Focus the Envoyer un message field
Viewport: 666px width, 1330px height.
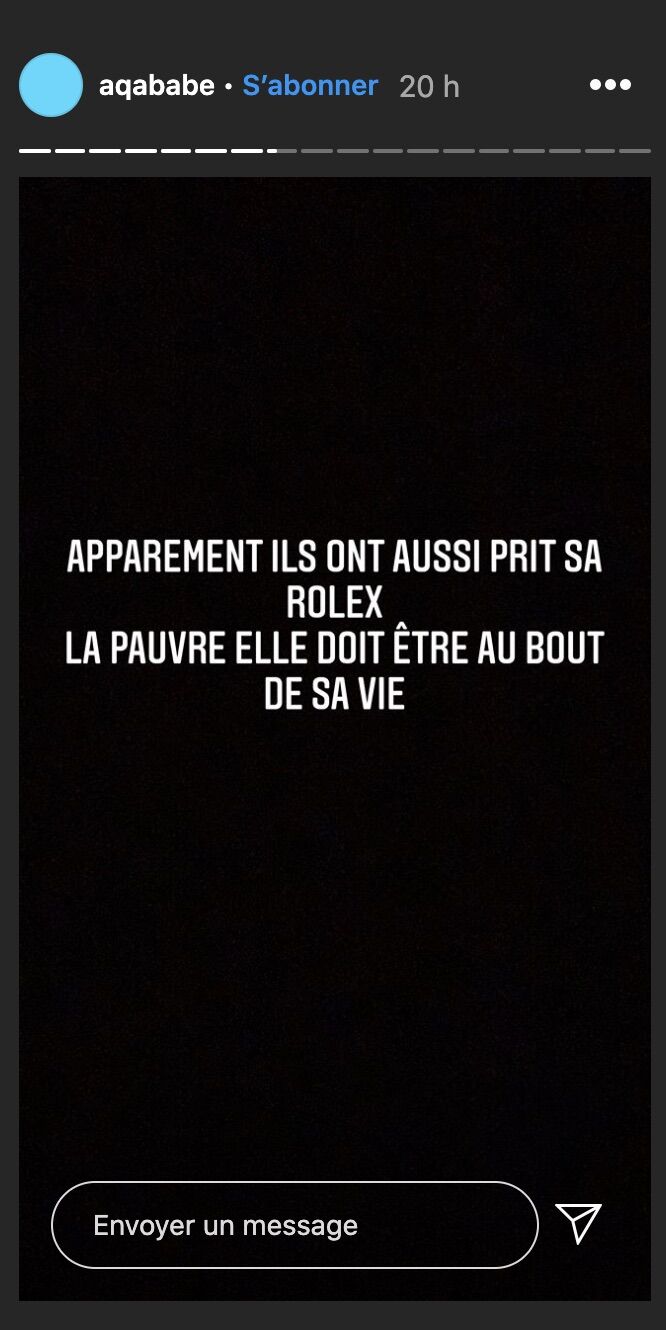tap(294, 1225)
